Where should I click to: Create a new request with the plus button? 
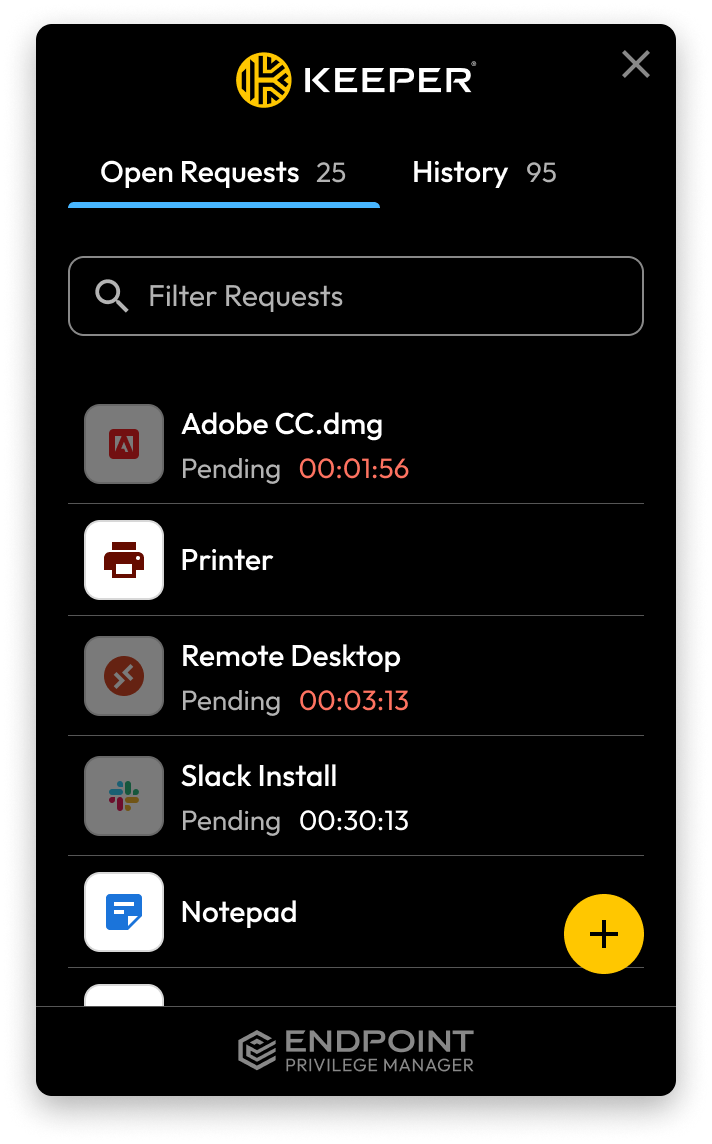click(603, 934)
